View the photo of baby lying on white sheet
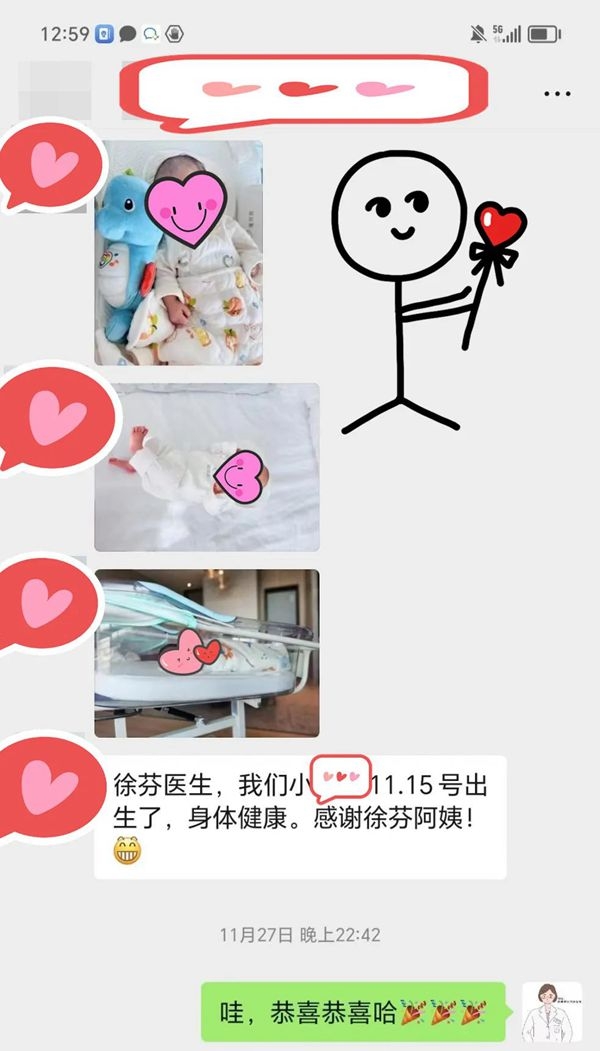 207,467
